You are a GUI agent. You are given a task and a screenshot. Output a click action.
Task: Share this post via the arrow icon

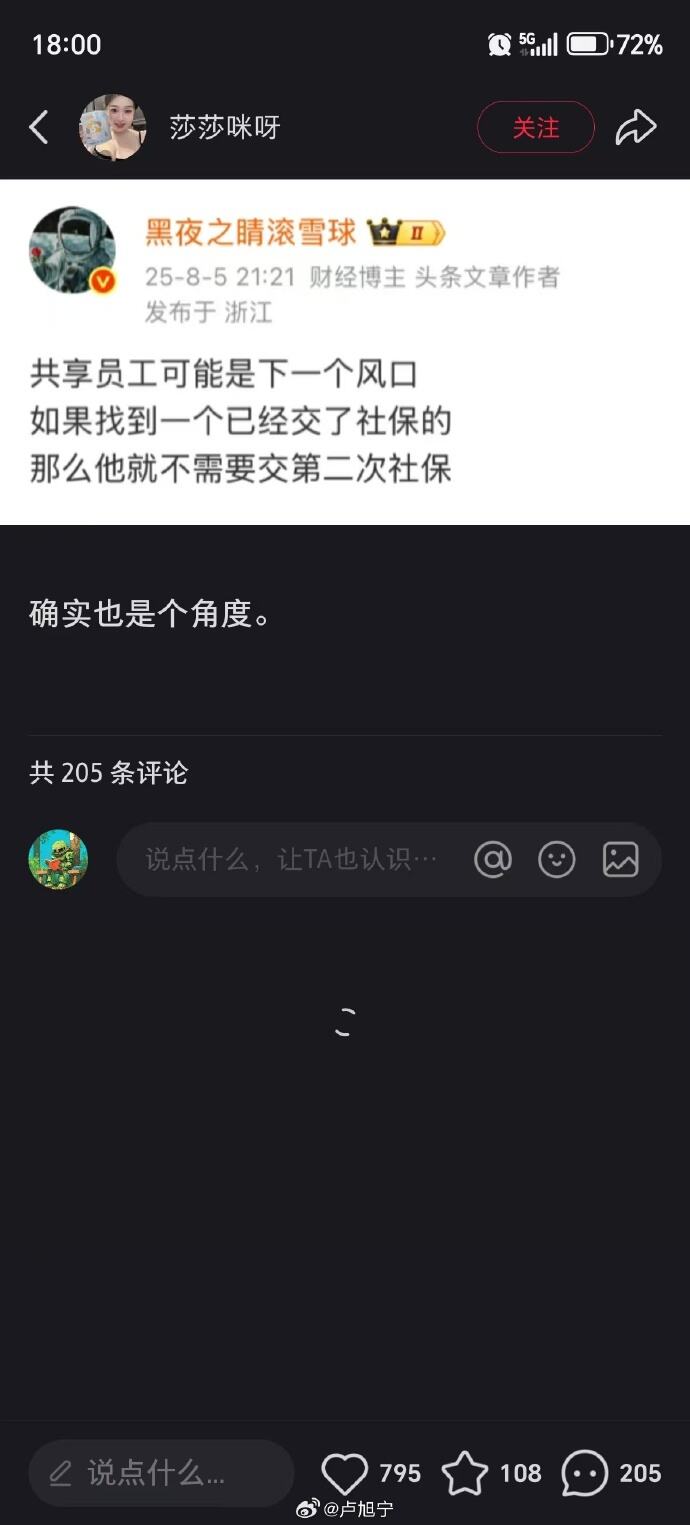point(635,128)
